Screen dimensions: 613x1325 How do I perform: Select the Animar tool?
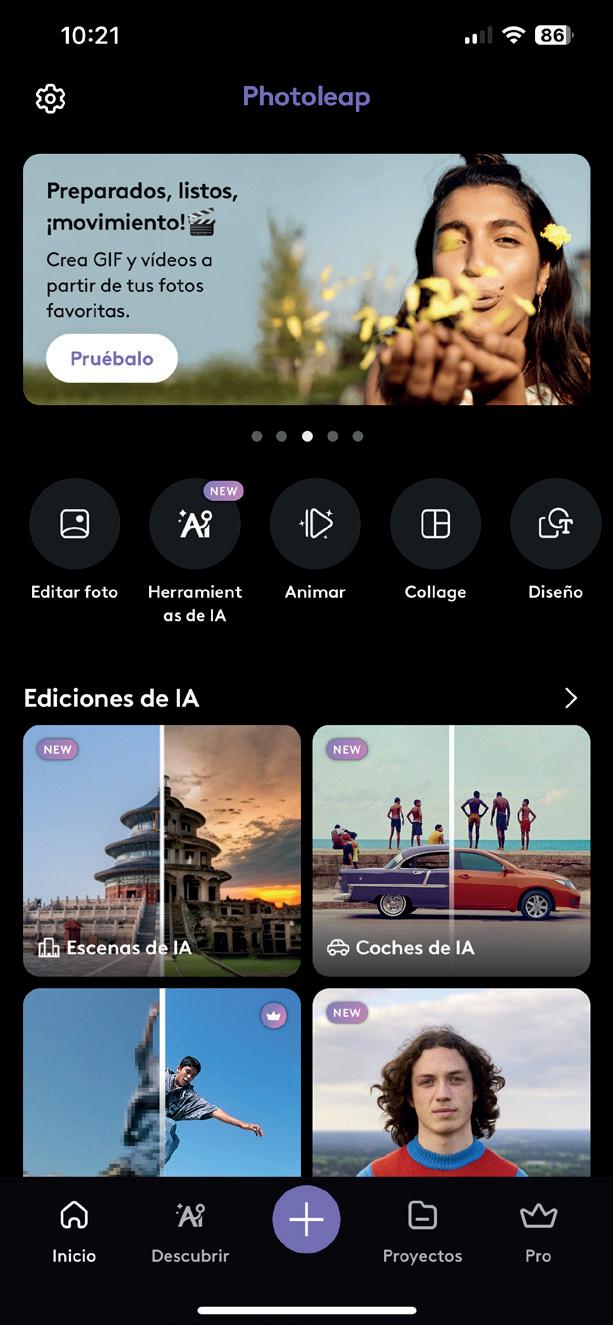(315, 524)
